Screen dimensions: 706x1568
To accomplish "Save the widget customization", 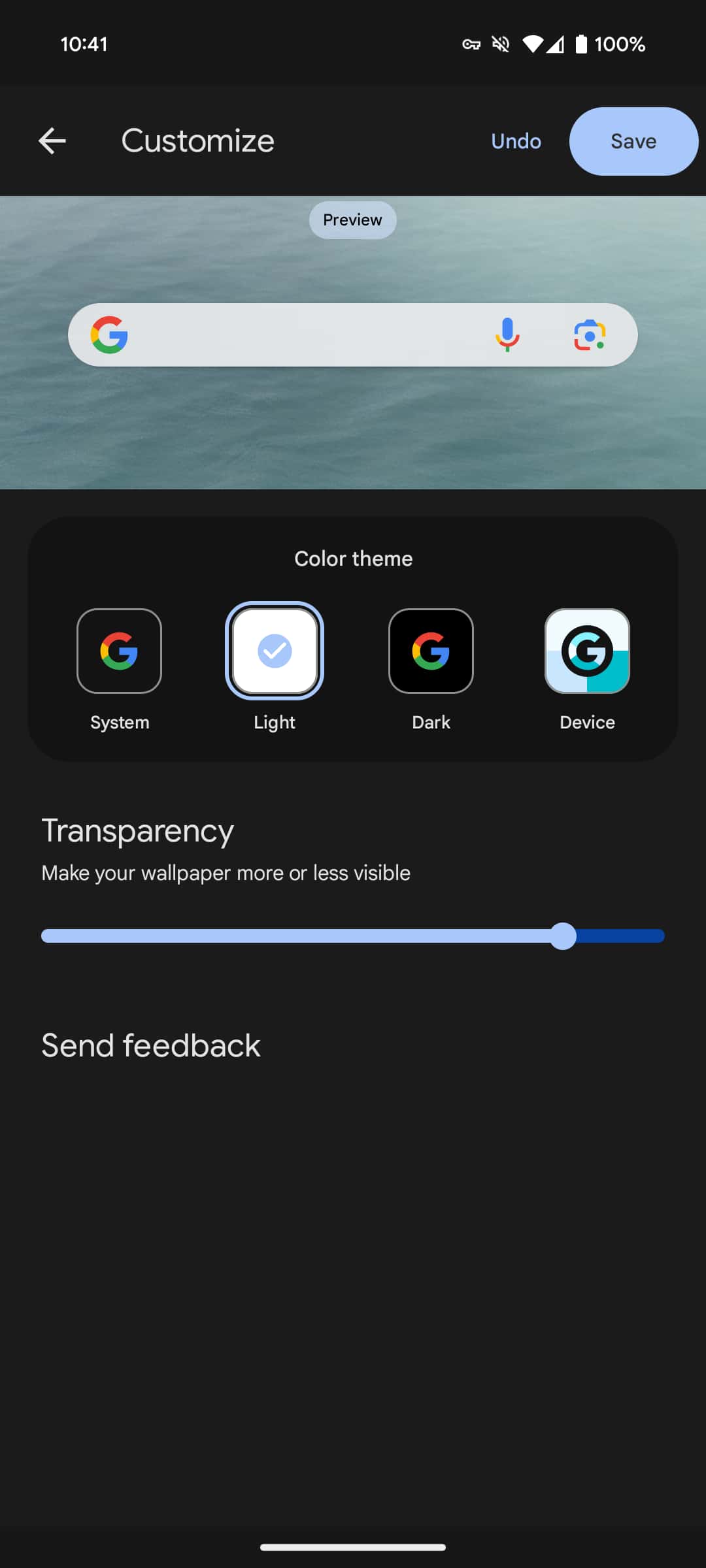I will click(x=633, y=141).
